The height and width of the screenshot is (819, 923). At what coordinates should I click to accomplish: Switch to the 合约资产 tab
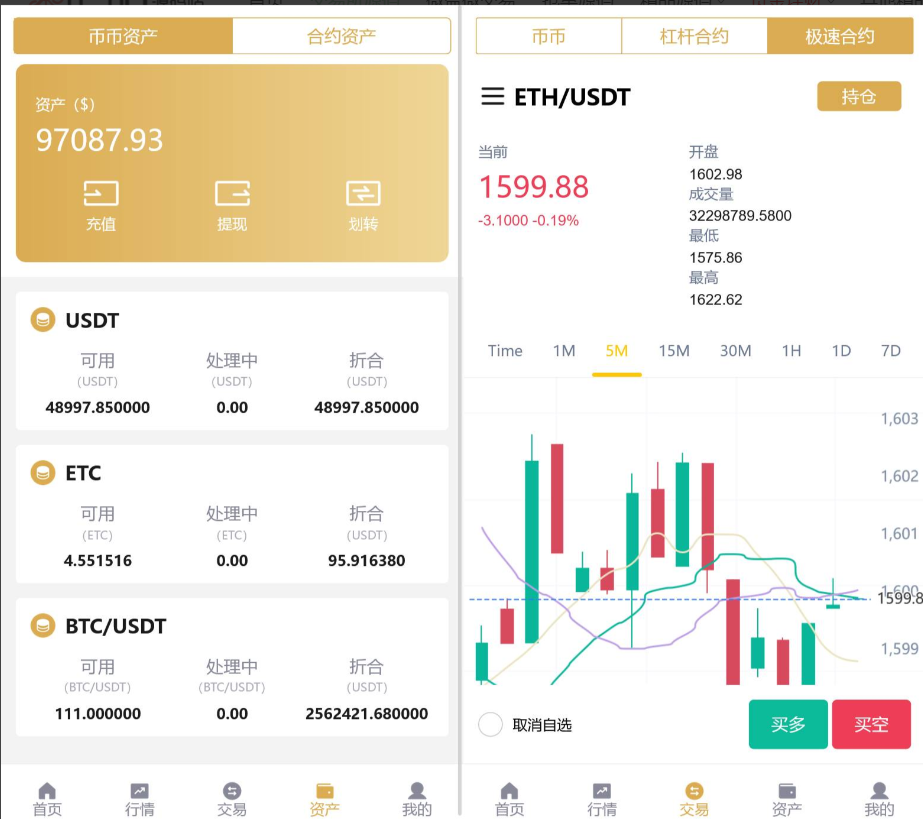pyautogui.click(x=341, y=37)
